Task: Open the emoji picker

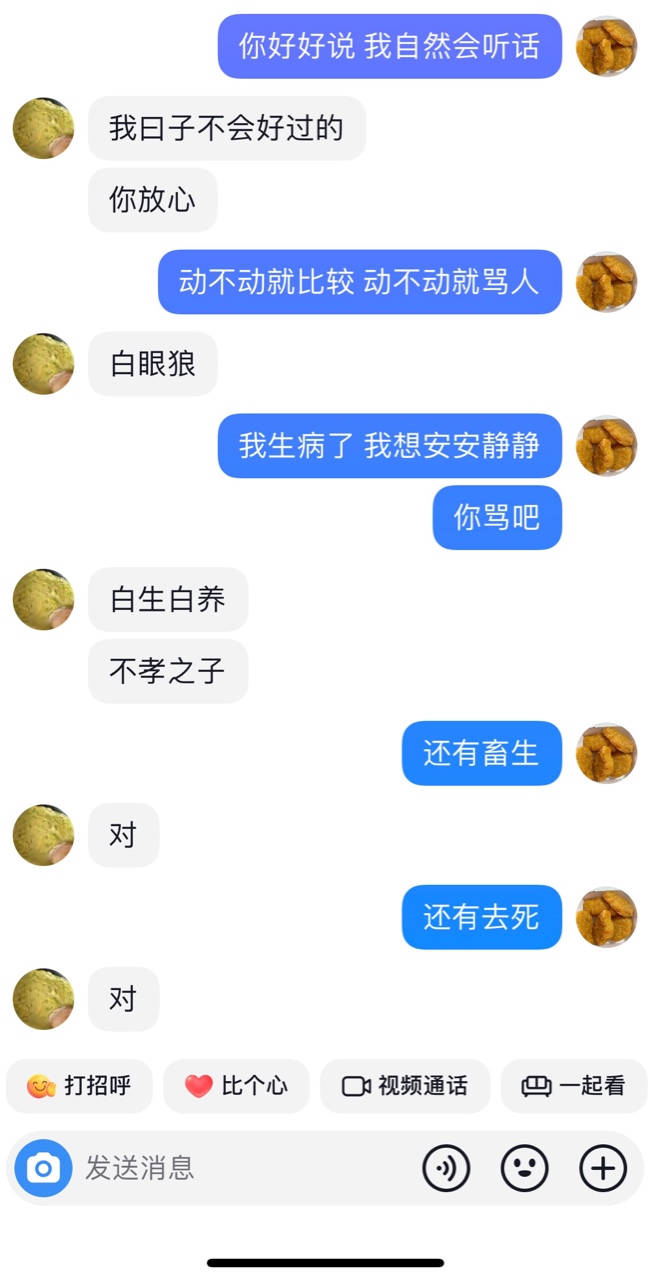Action: point(525,1168)
